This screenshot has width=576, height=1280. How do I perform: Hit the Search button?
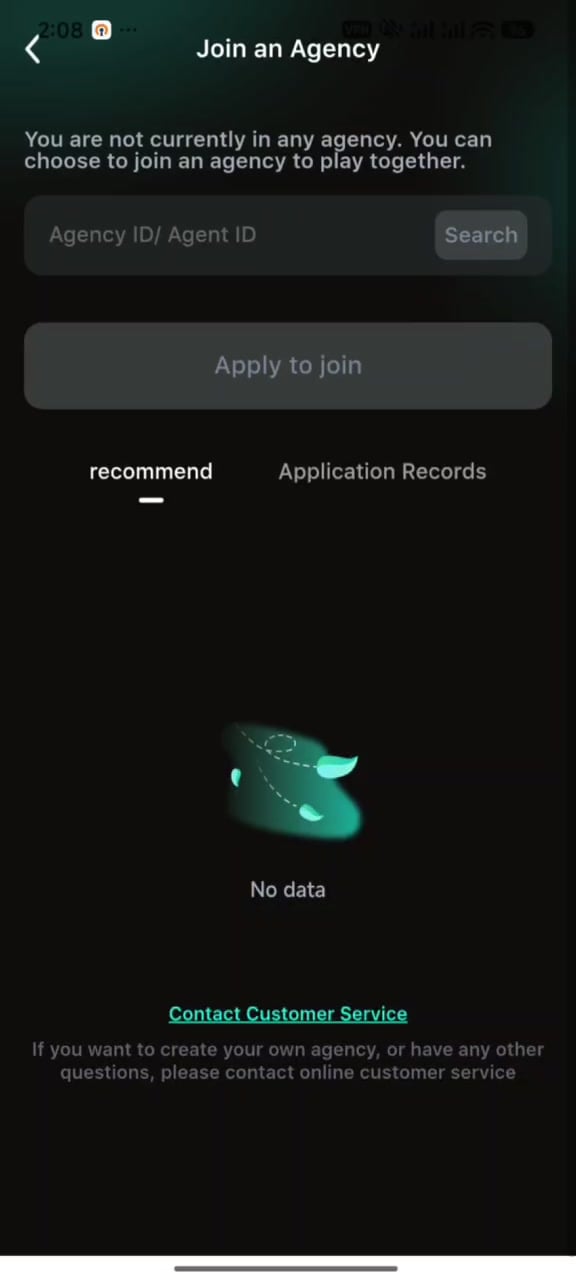coord(481,235)
